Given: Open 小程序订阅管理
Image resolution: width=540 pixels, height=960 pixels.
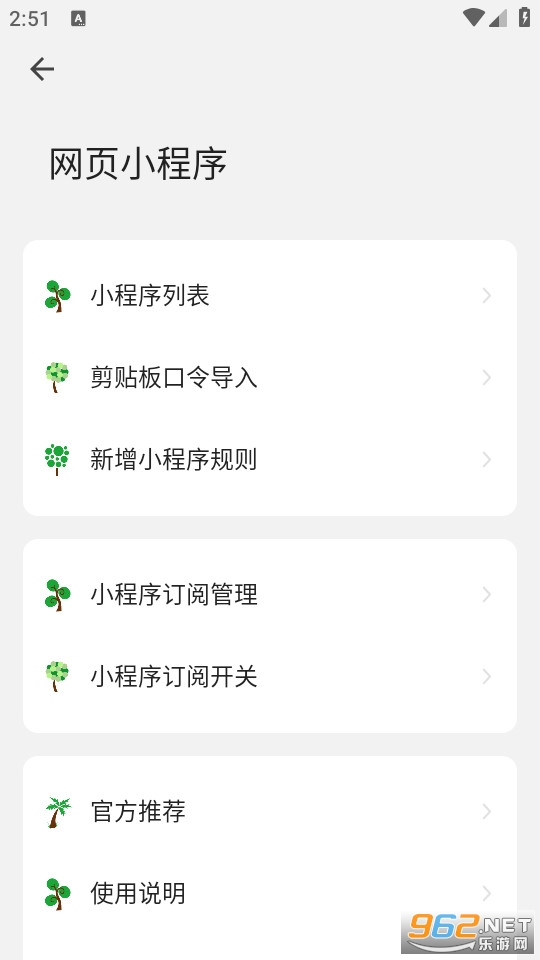Looking at the screenshot, I should 270,594.
